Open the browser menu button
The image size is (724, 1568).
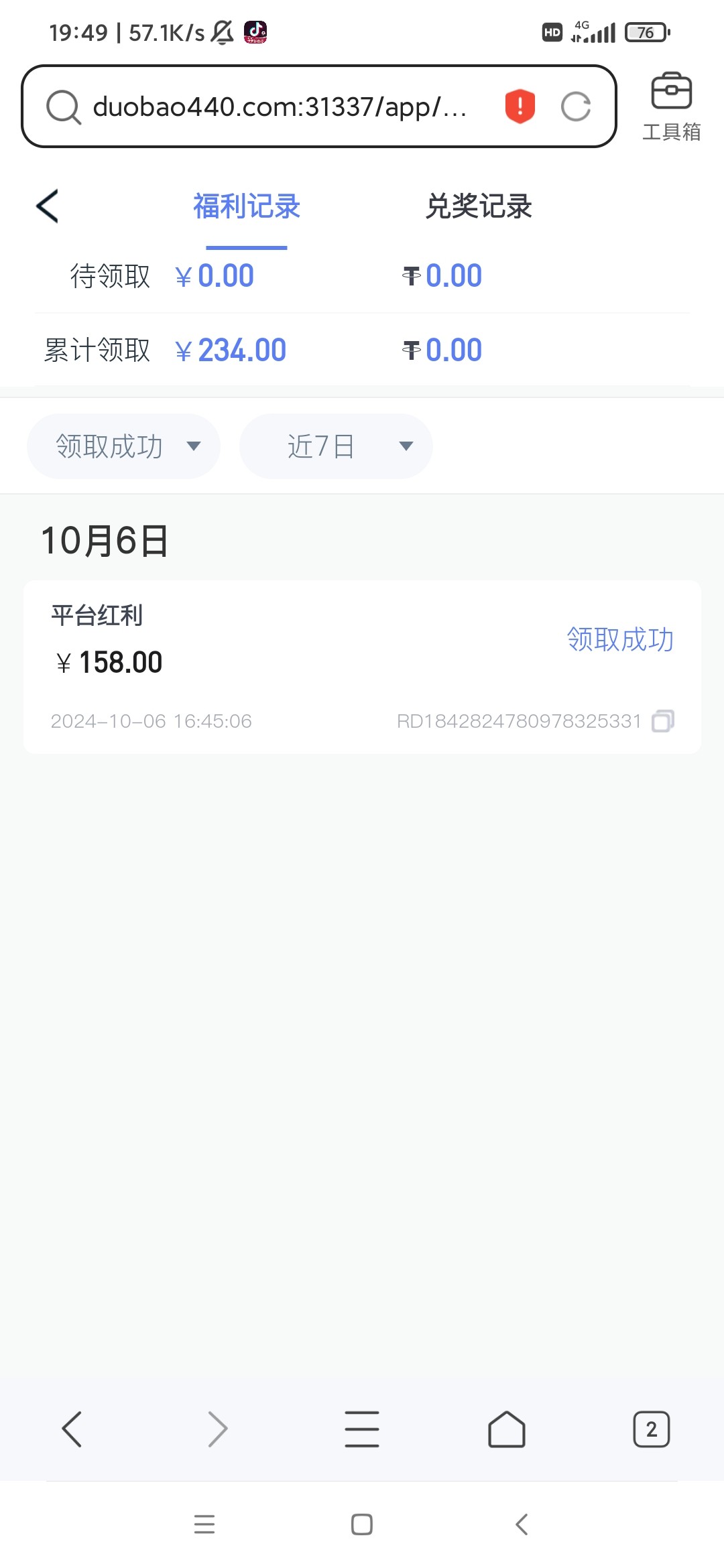pyautogui.click(x=362, y=1429)
